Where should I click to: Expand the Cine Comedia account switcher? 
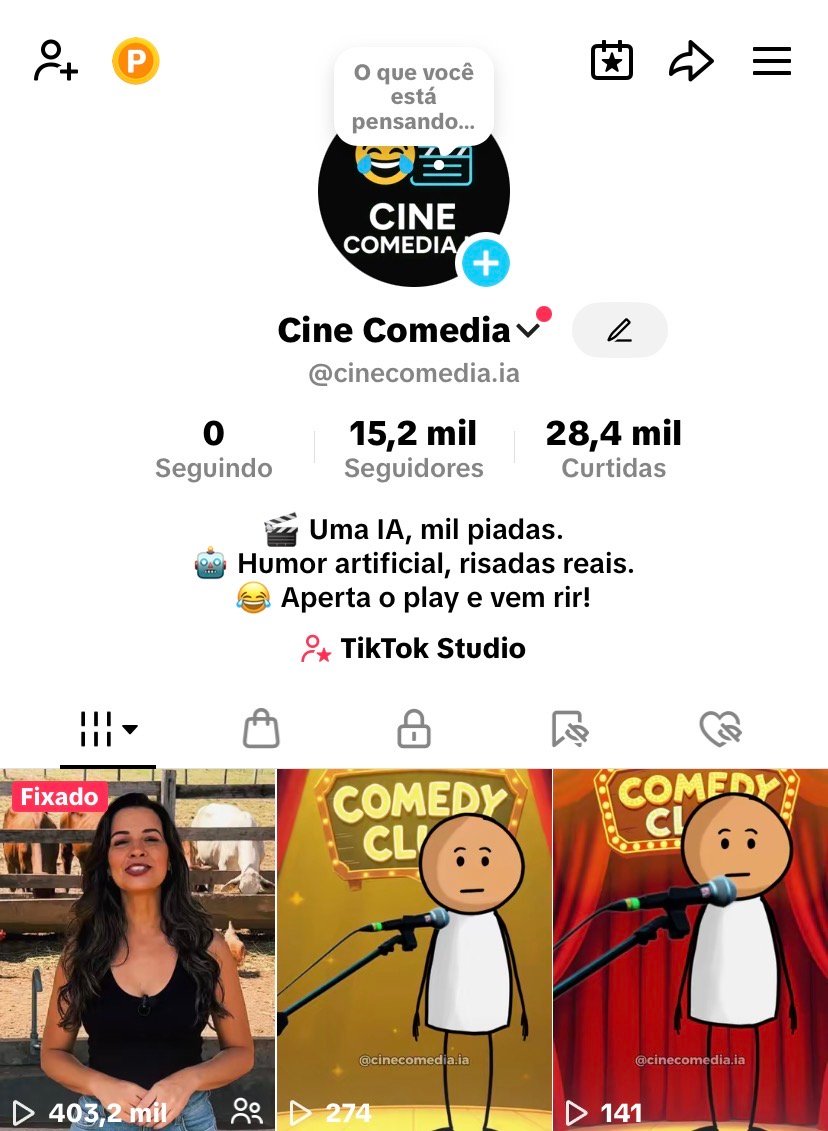528,331
